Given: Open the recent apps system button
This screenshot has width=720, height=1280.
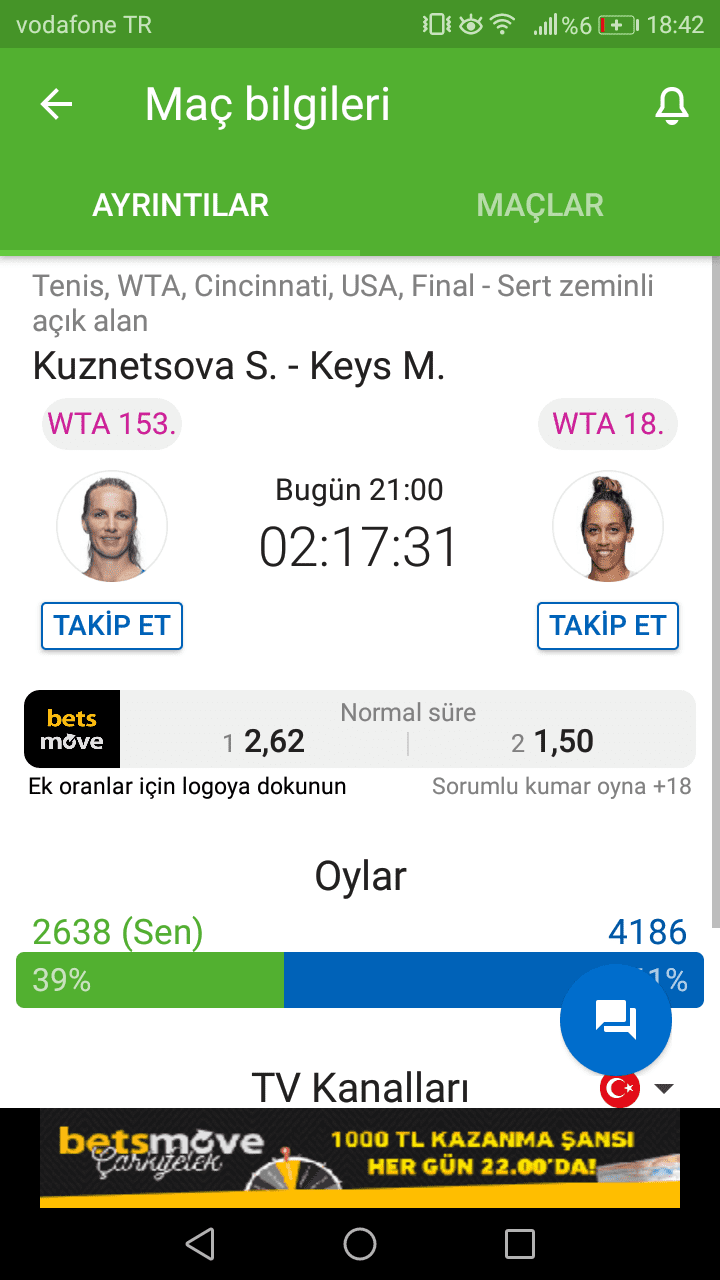Looking at the screenshot, I should pyautogui.click(x=520, y=1244).
